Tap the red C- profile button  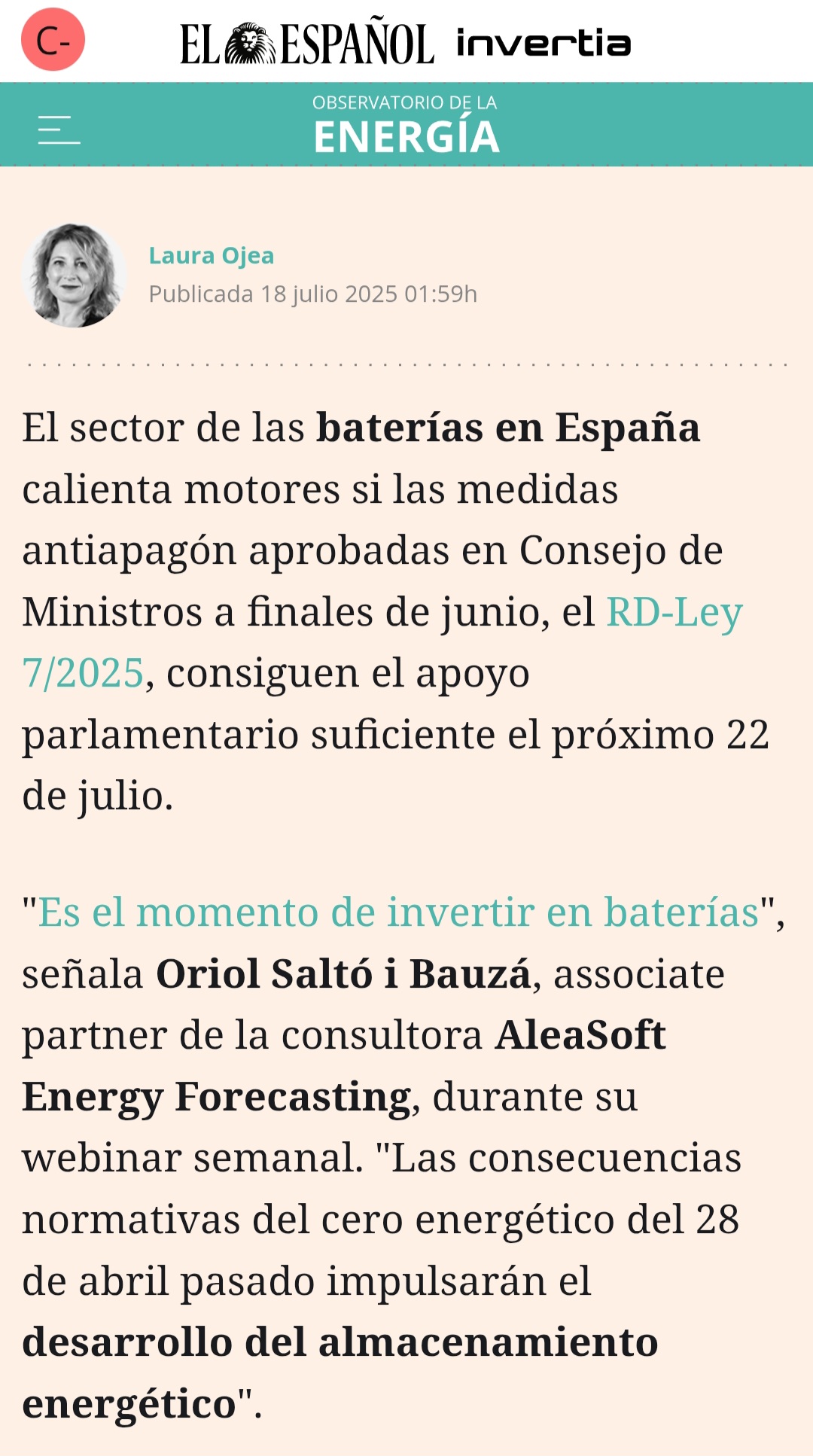tap(53, 40)
